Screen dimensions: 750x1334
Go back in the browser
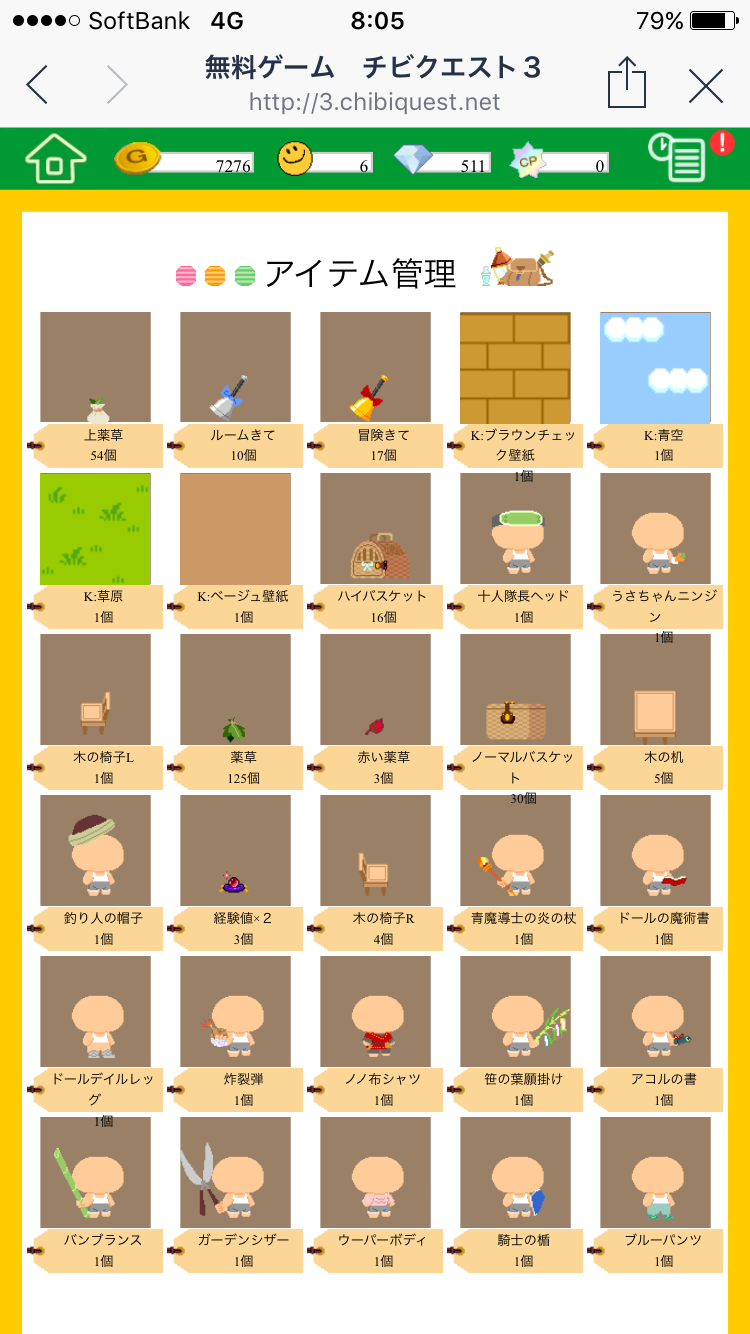(x=38, y=85)
